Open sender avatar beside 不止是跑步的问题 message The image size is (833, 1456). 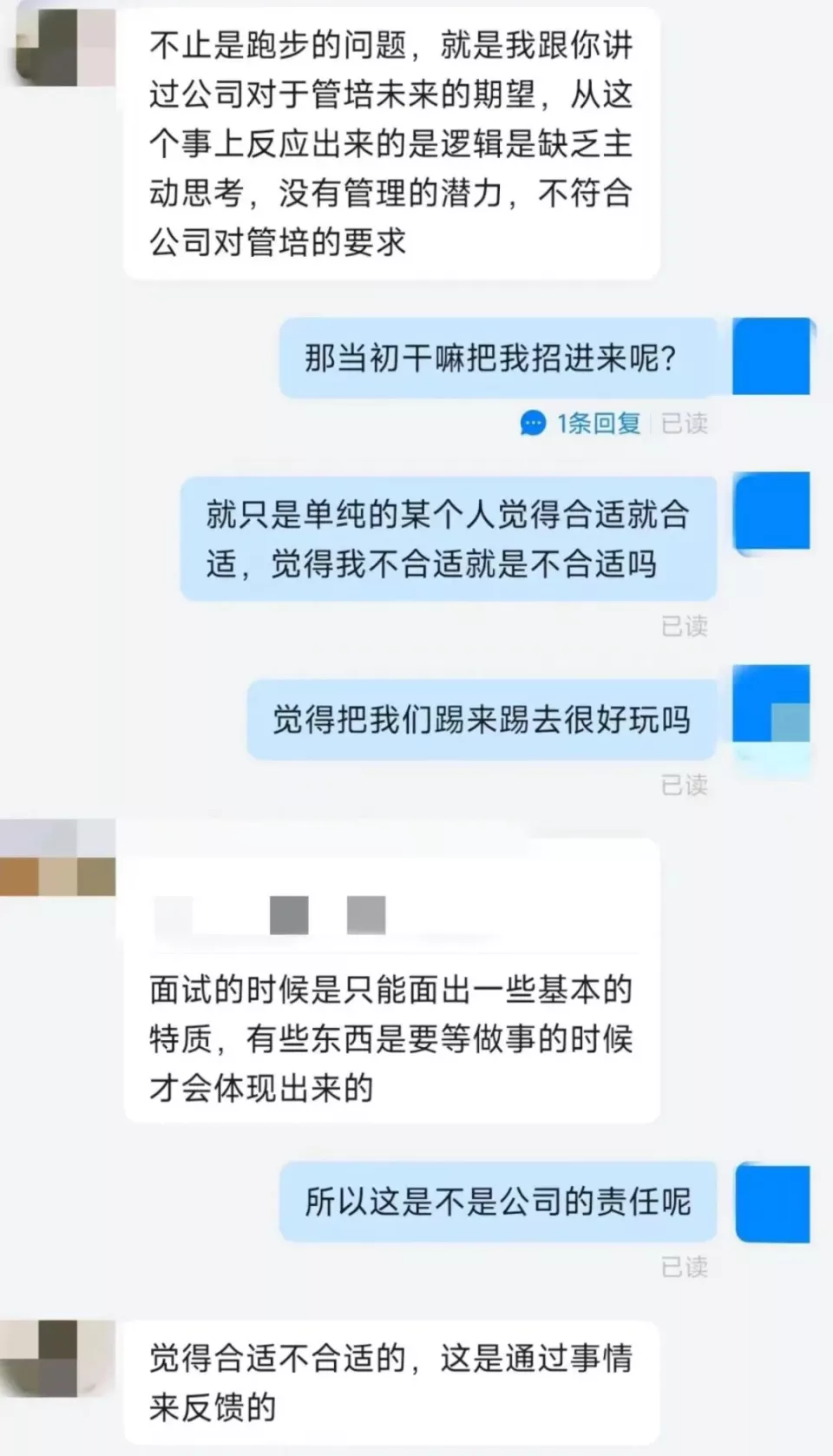click(x=58, y=43)
